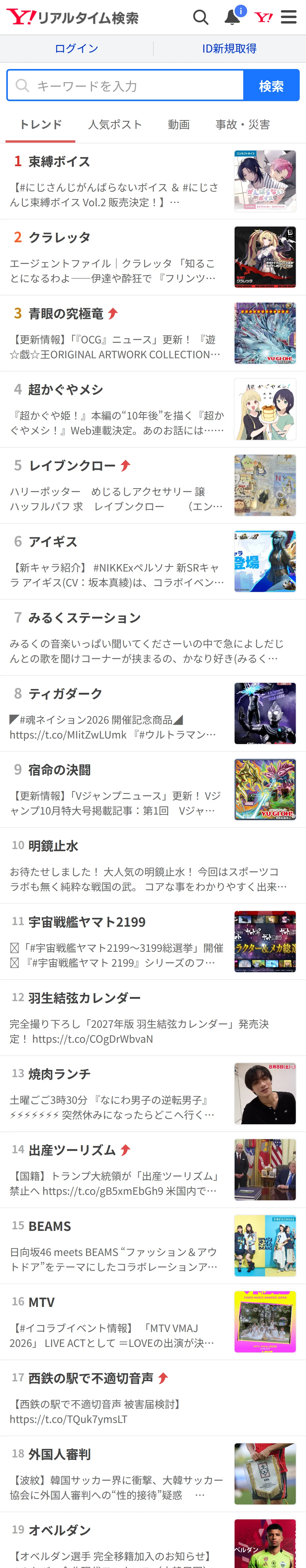Open the notifications bell
Viewport: 306px width, 1568px height.
233,17
